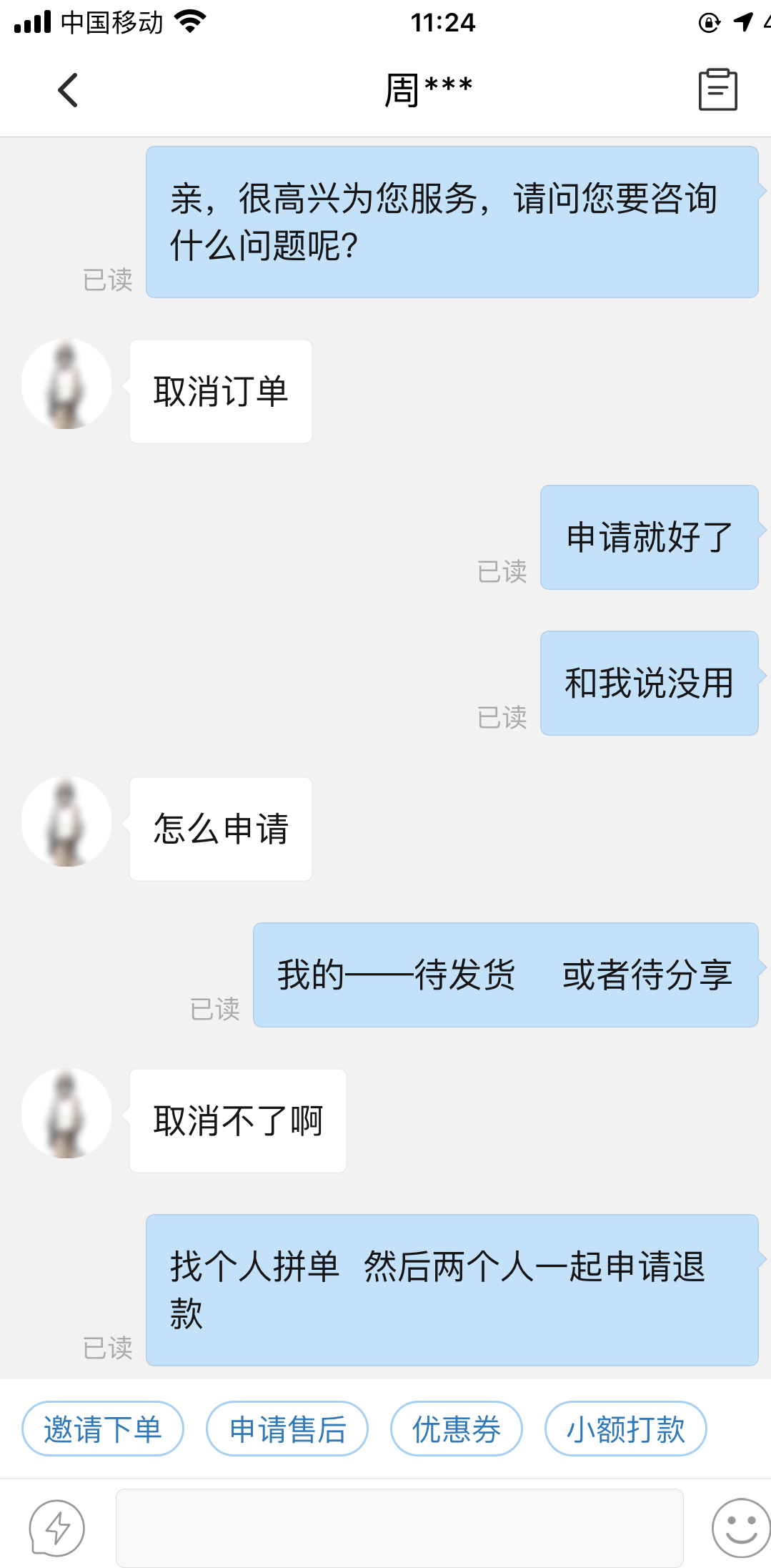The image size is (771, 1568).
Task: Choose the 小额打款 chip
Action: 625,1429
